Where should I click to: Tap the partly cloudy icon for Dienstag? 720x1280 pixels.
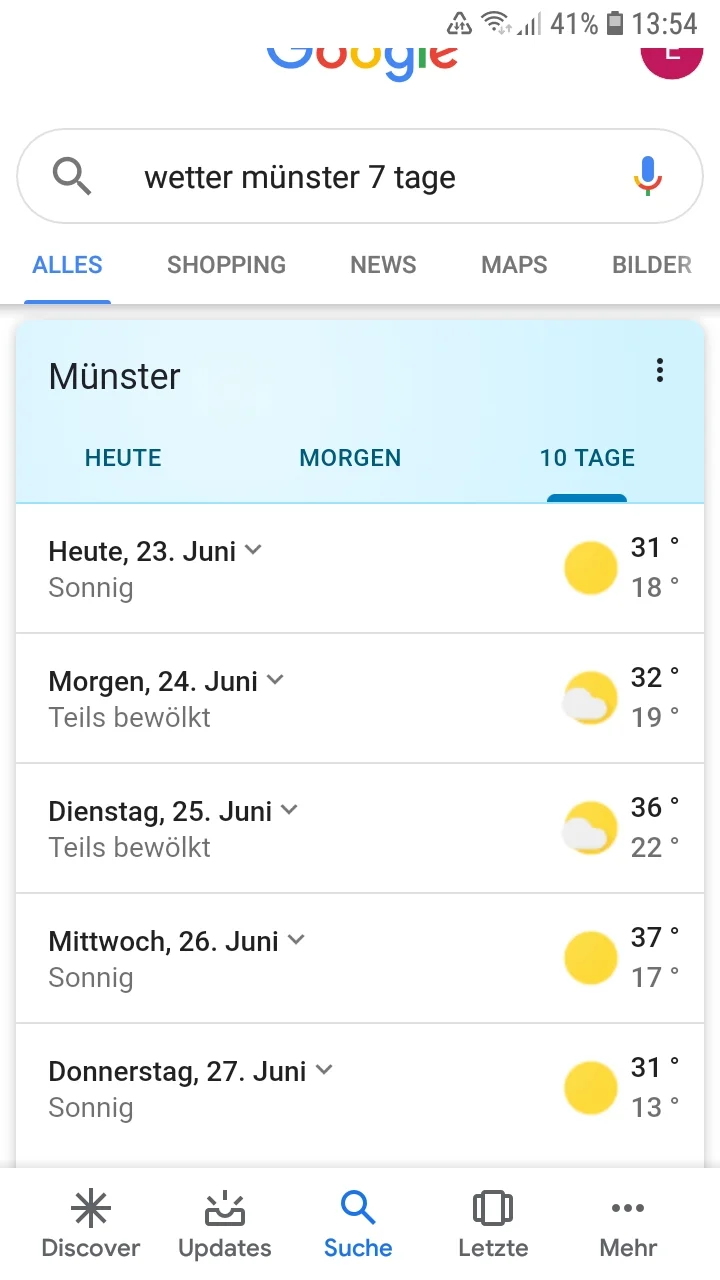590,827
